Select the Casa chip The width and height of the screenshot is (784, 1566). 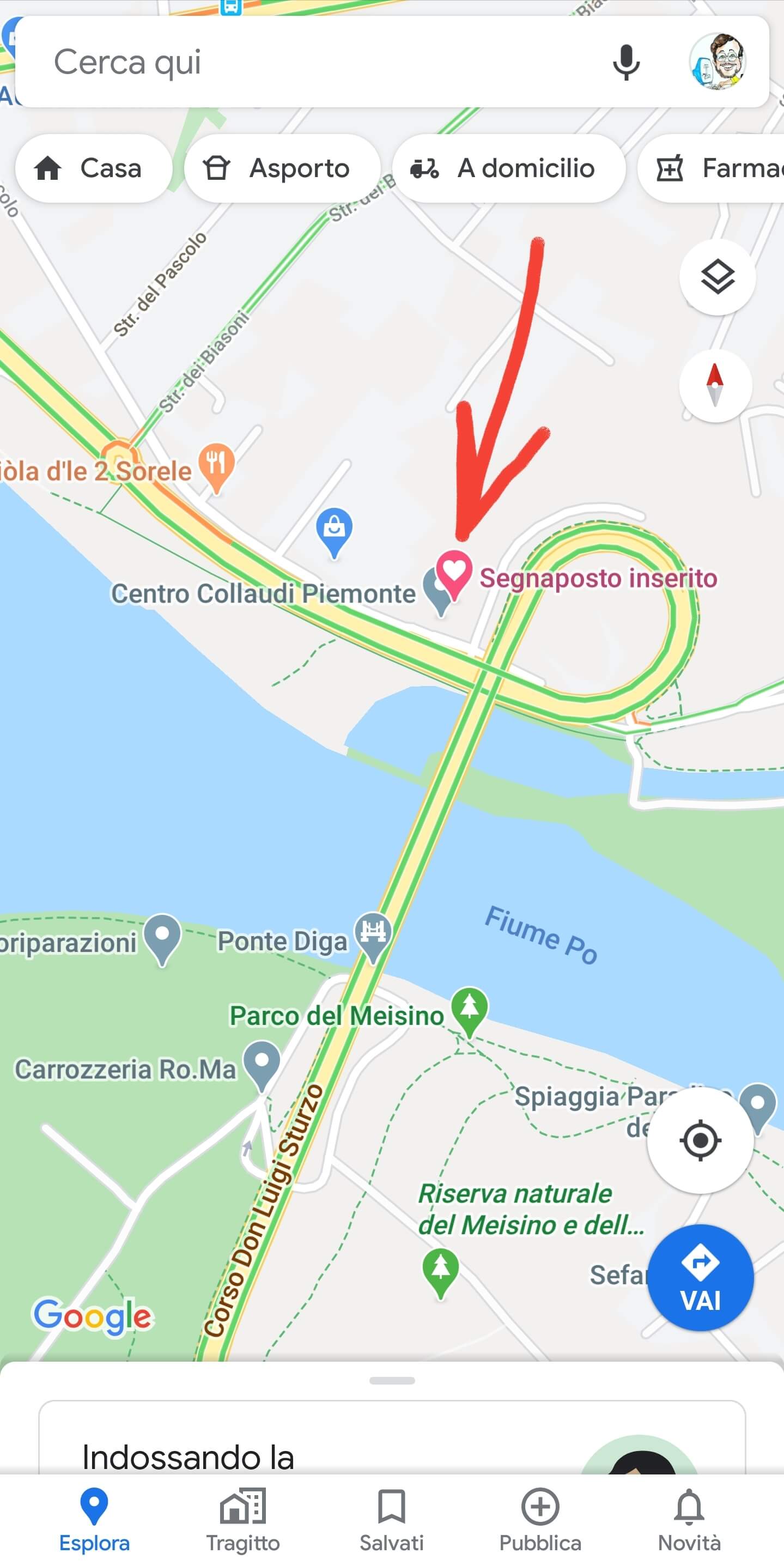[93, 168]
